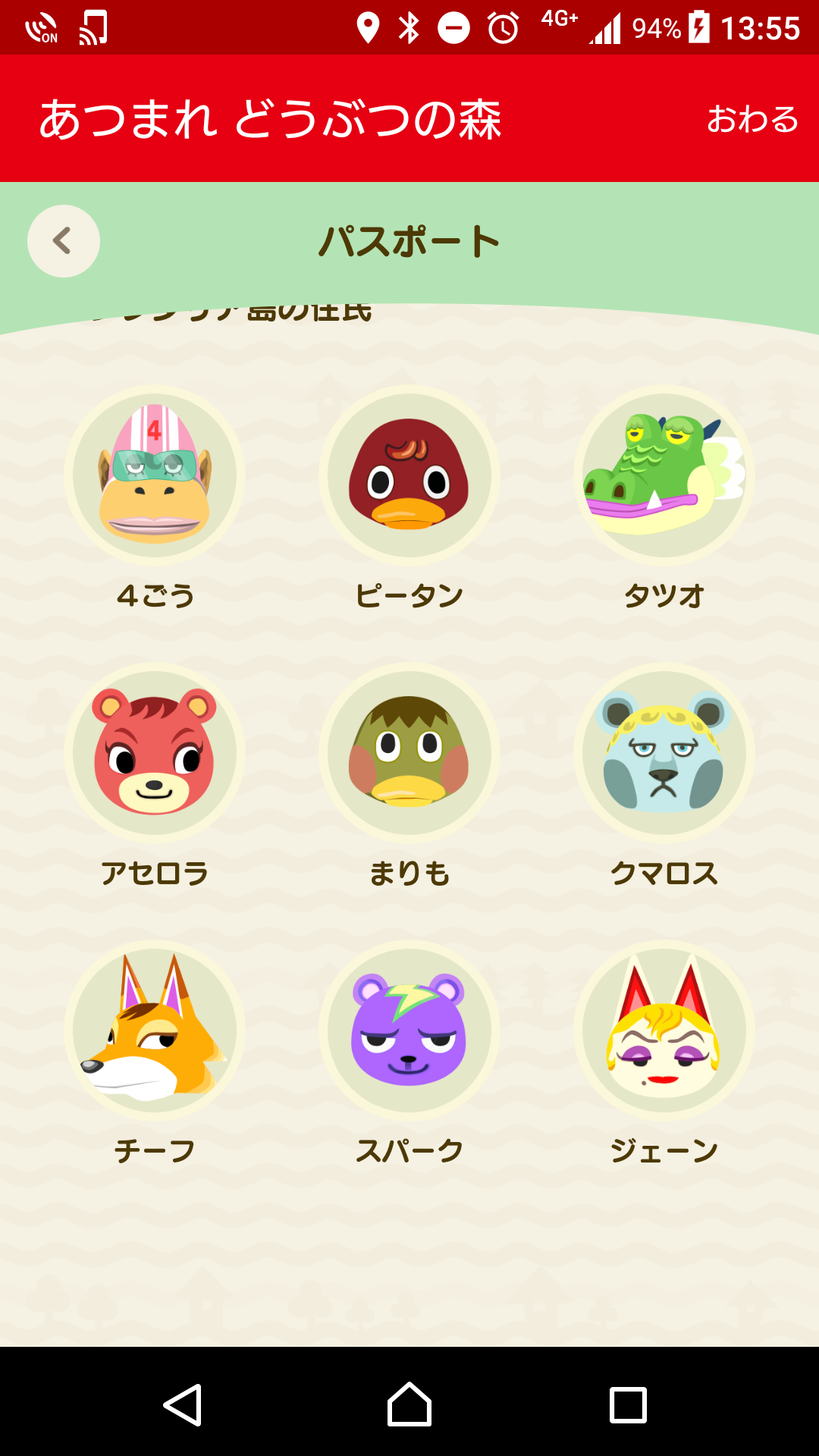819x1456 pixels.
Task: Tap the system home button
Action: click(409, 1404)
